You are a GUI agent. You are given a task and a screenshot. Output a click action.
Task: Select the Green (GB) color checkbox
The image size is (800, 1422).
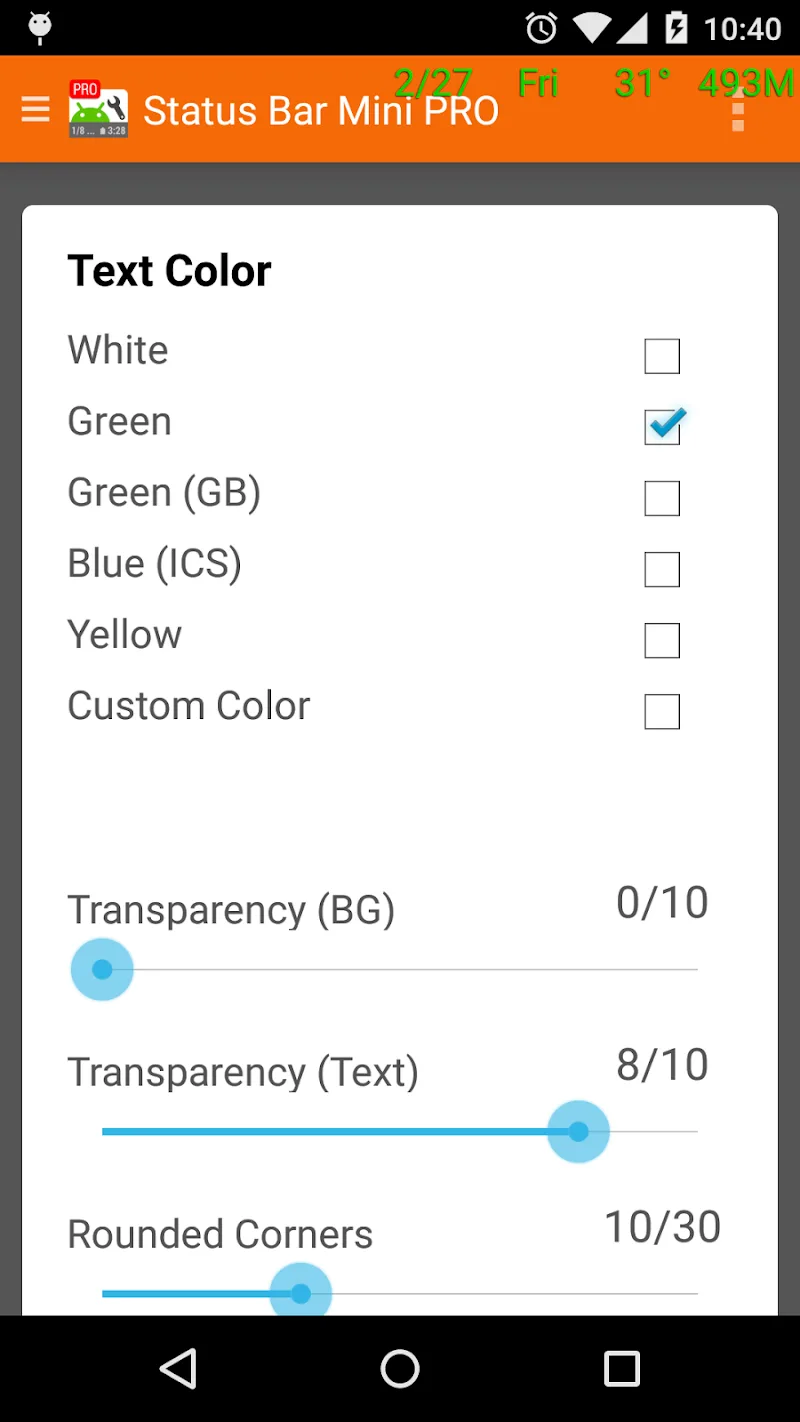pyautogui.click(x=661, y=497)
